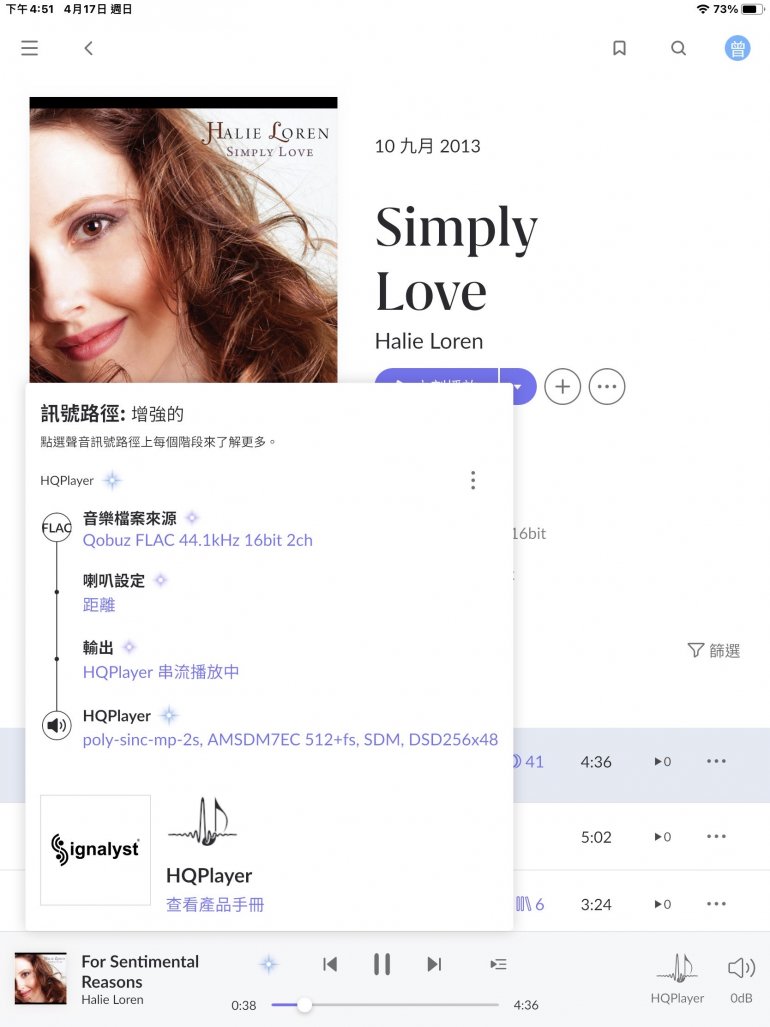Open the play queue icon
Screen dimensions: 770x1027
coord(498,964)
